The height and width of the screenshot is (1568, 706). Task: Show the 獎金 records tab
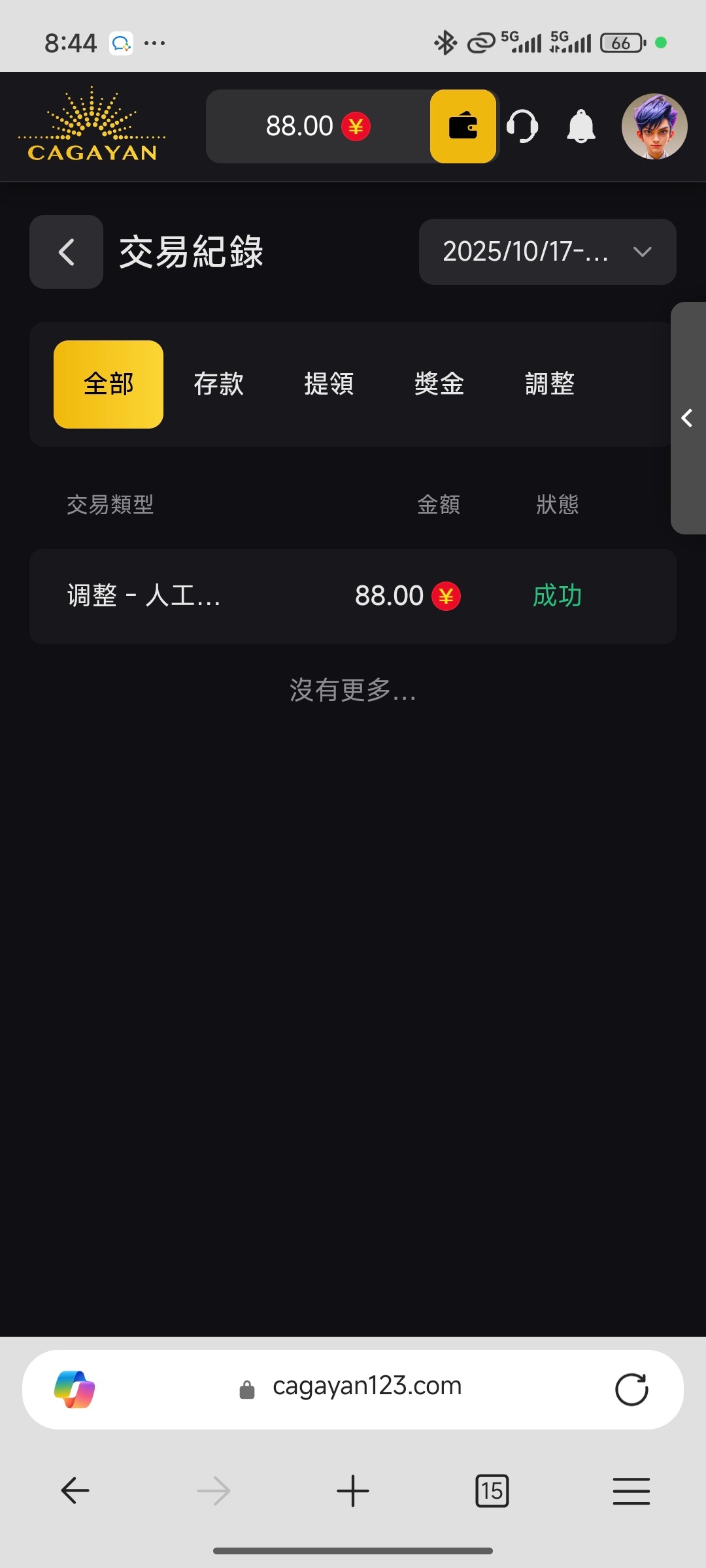(x=439, y=384)
